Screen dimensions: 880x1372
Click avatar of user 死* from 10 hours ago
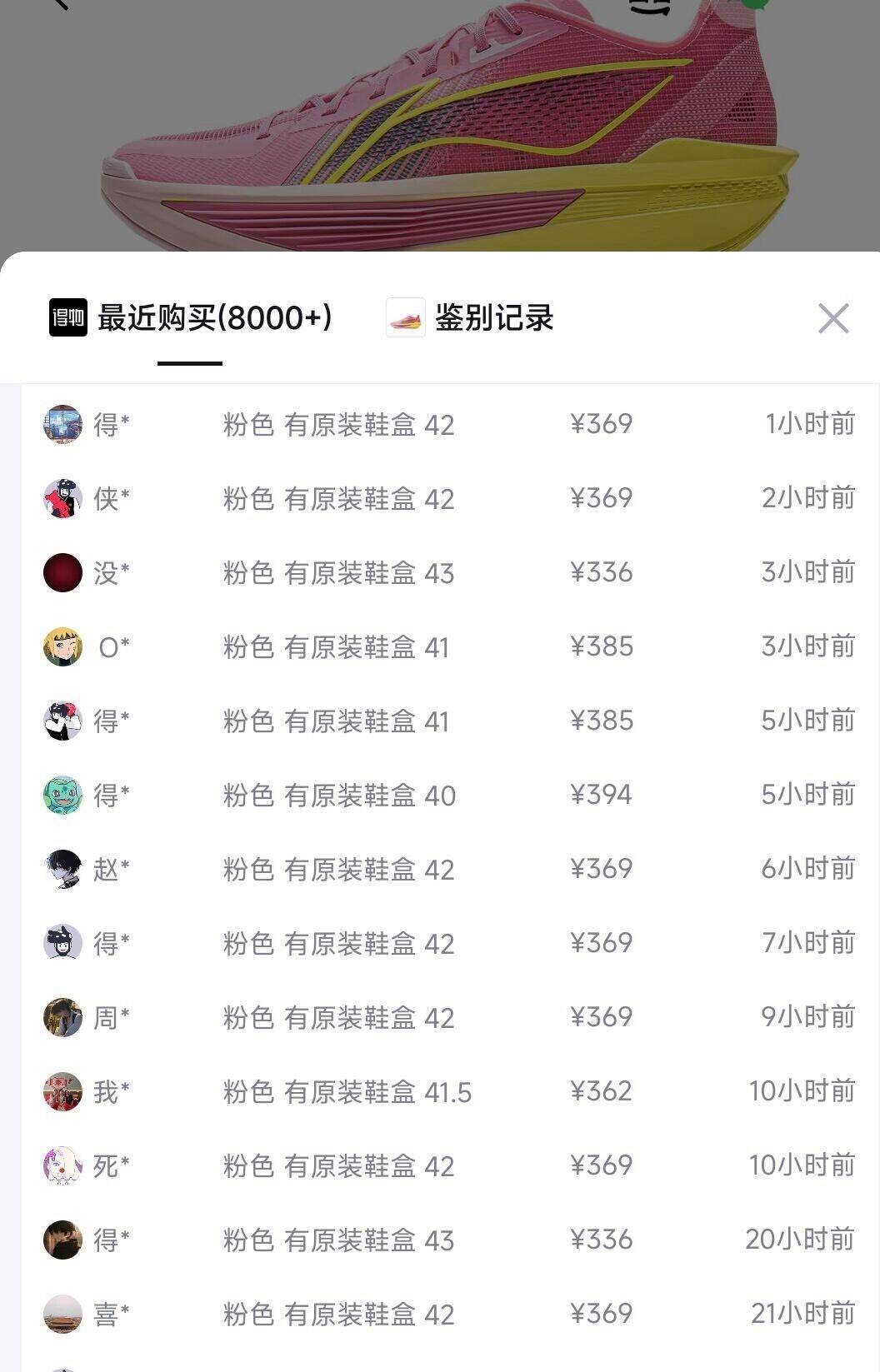pos(64,1165)
